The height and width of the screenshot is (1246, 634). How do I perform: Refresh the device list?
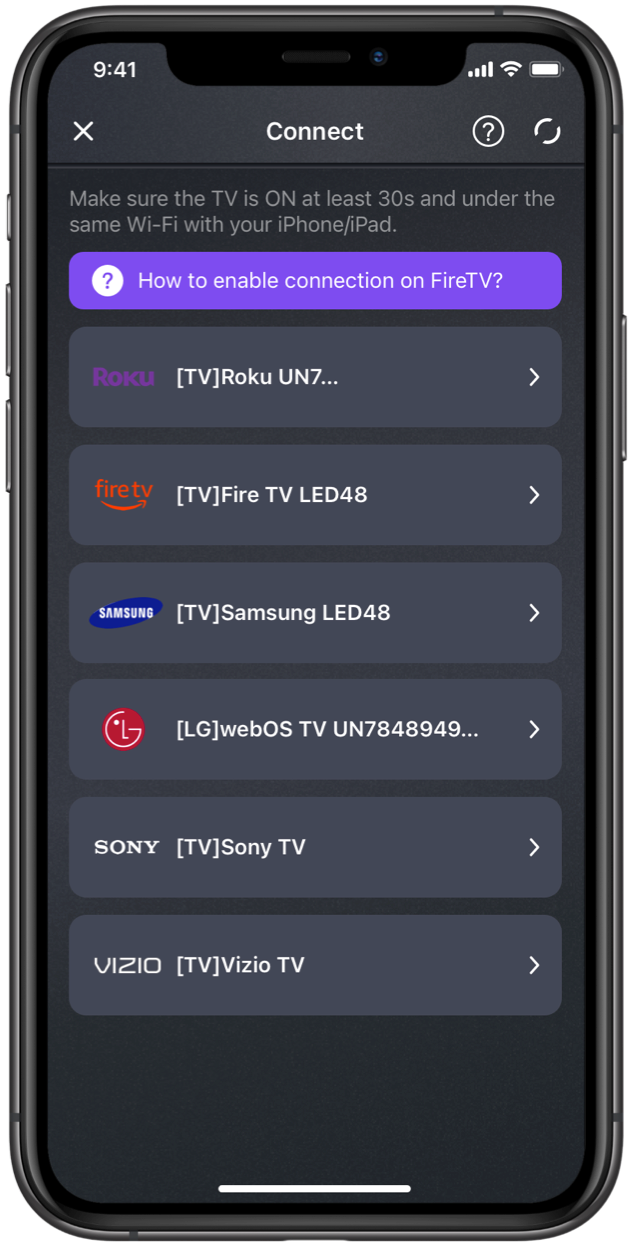[x=547, y=131]
